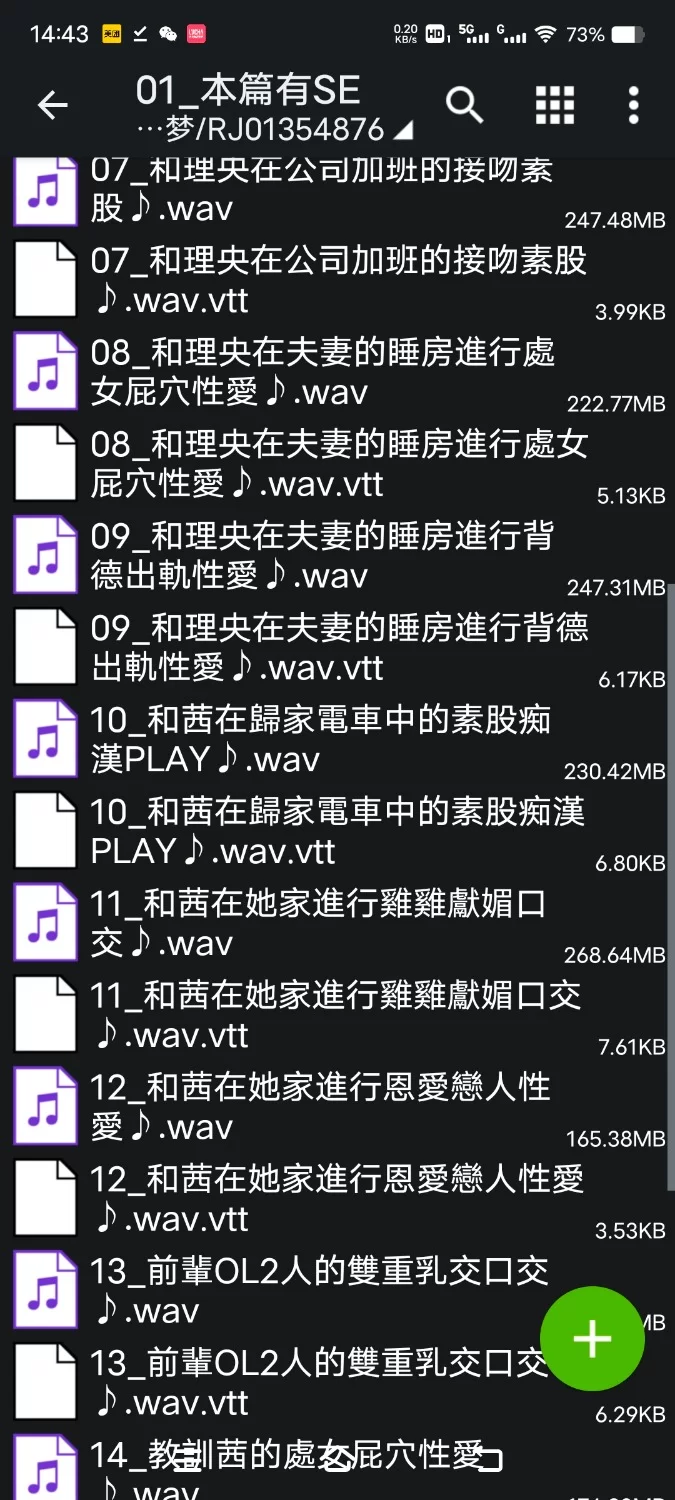Open the search magnifier icon
Viewport: 675px width, 1500px height.
(x=464, y=105)
